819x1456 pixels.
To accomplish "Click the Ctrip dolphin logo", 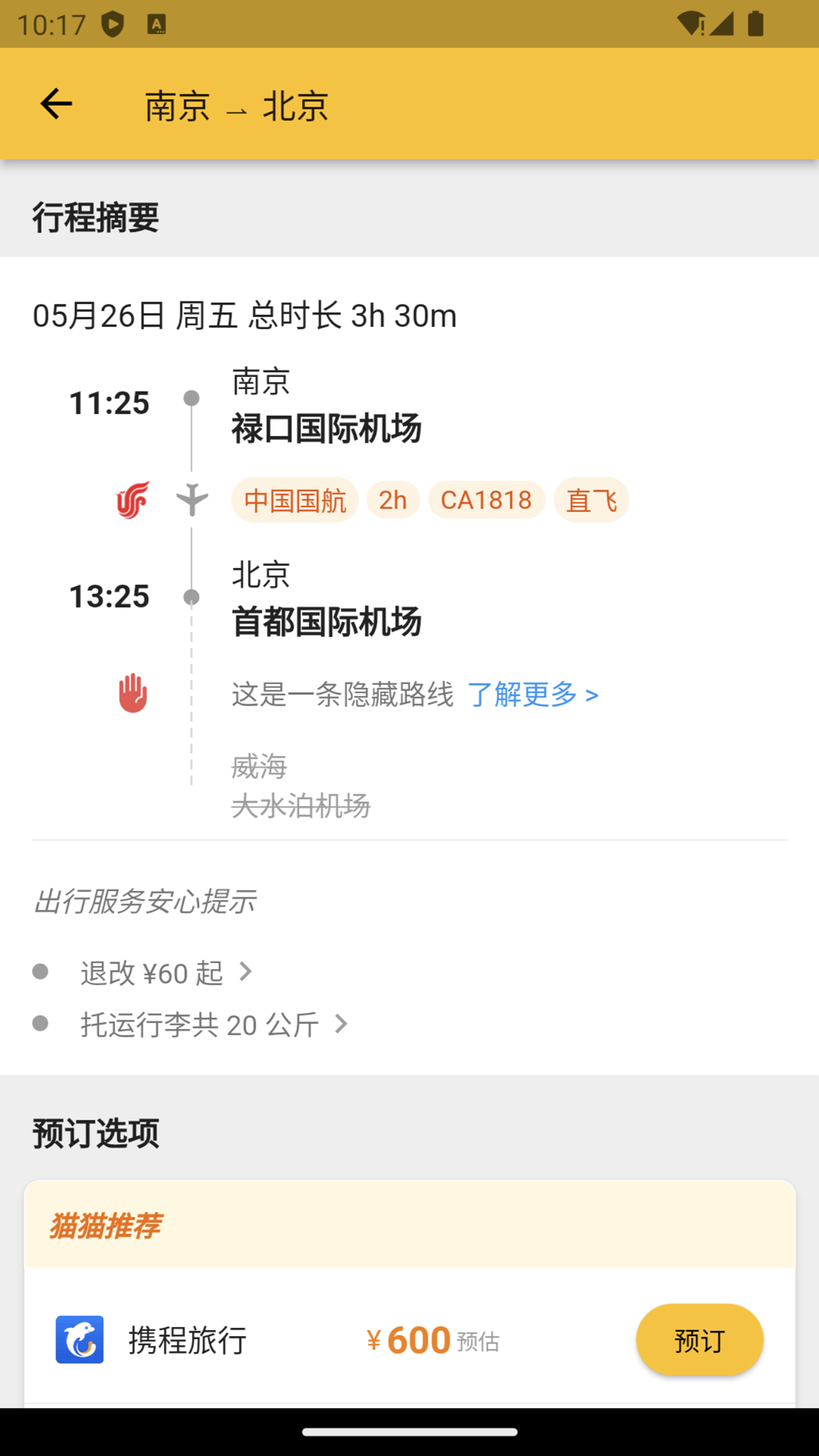I will [x=80, y=1340].
